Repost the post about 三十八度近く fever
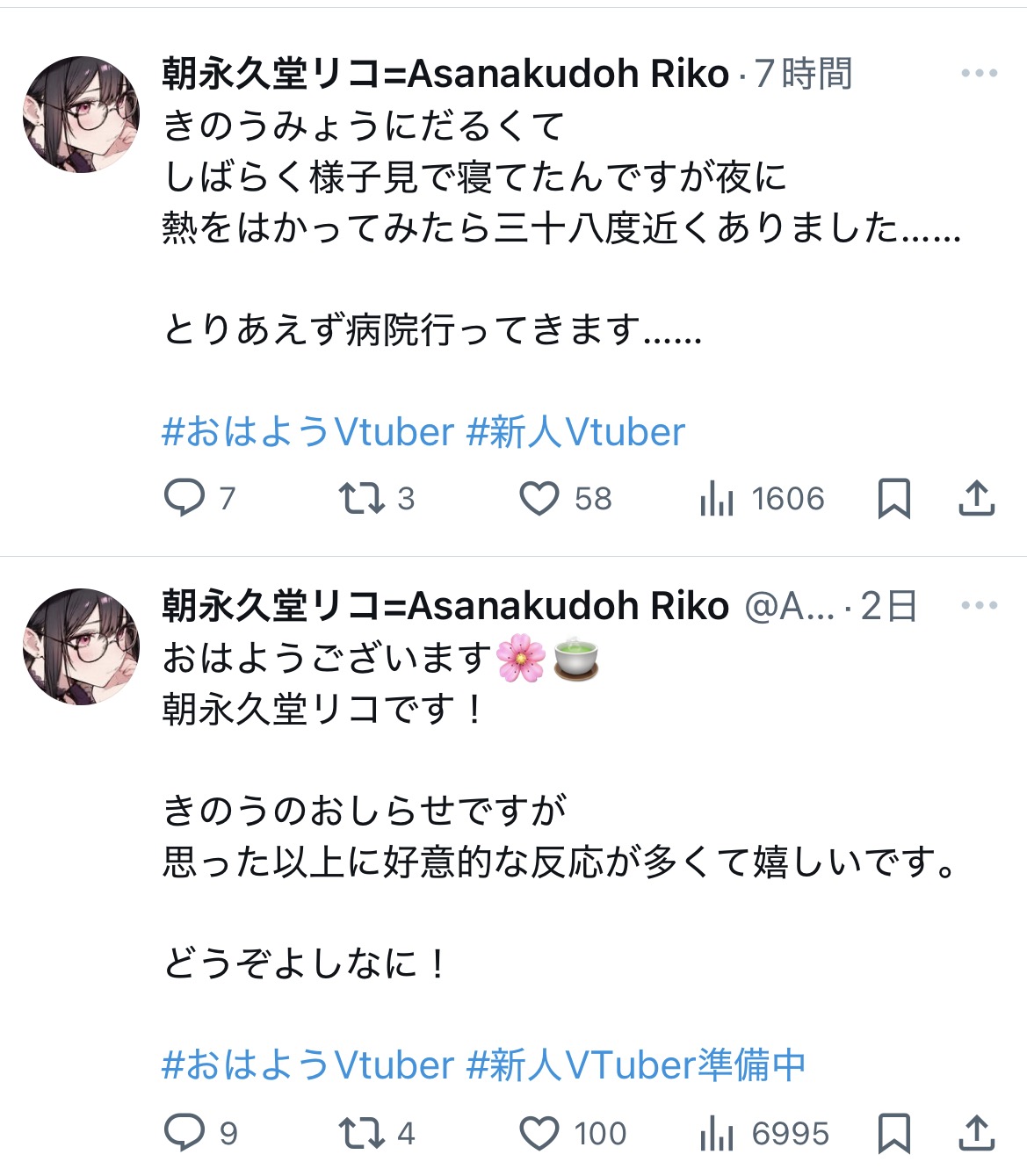The width and height of the screenshot is (1027, 1176). point(362,498)
